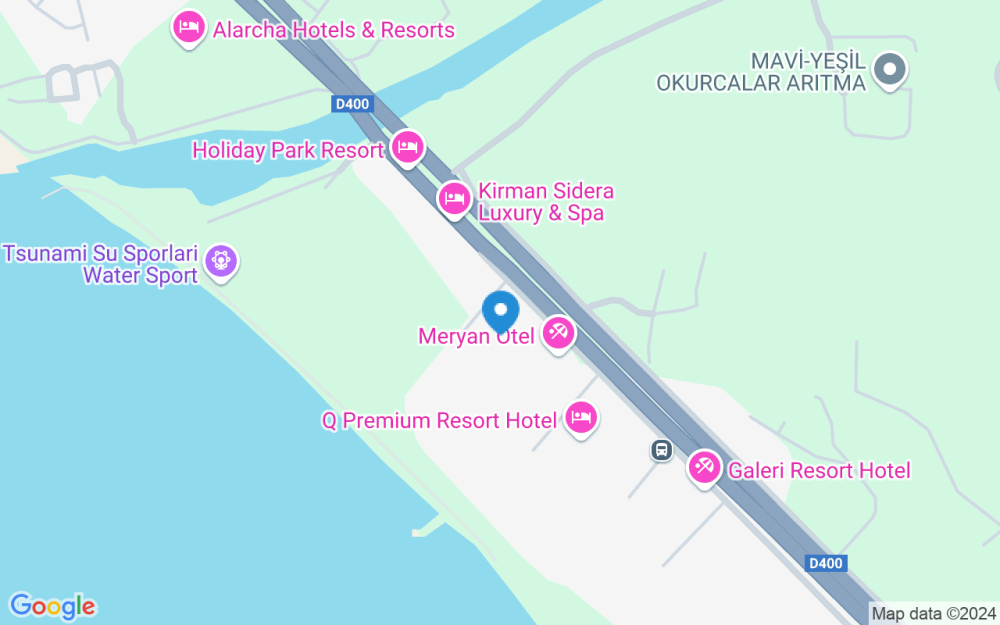Tap the blue location pin
This screenshot has height=625, width=1000.
click(500, 311)
